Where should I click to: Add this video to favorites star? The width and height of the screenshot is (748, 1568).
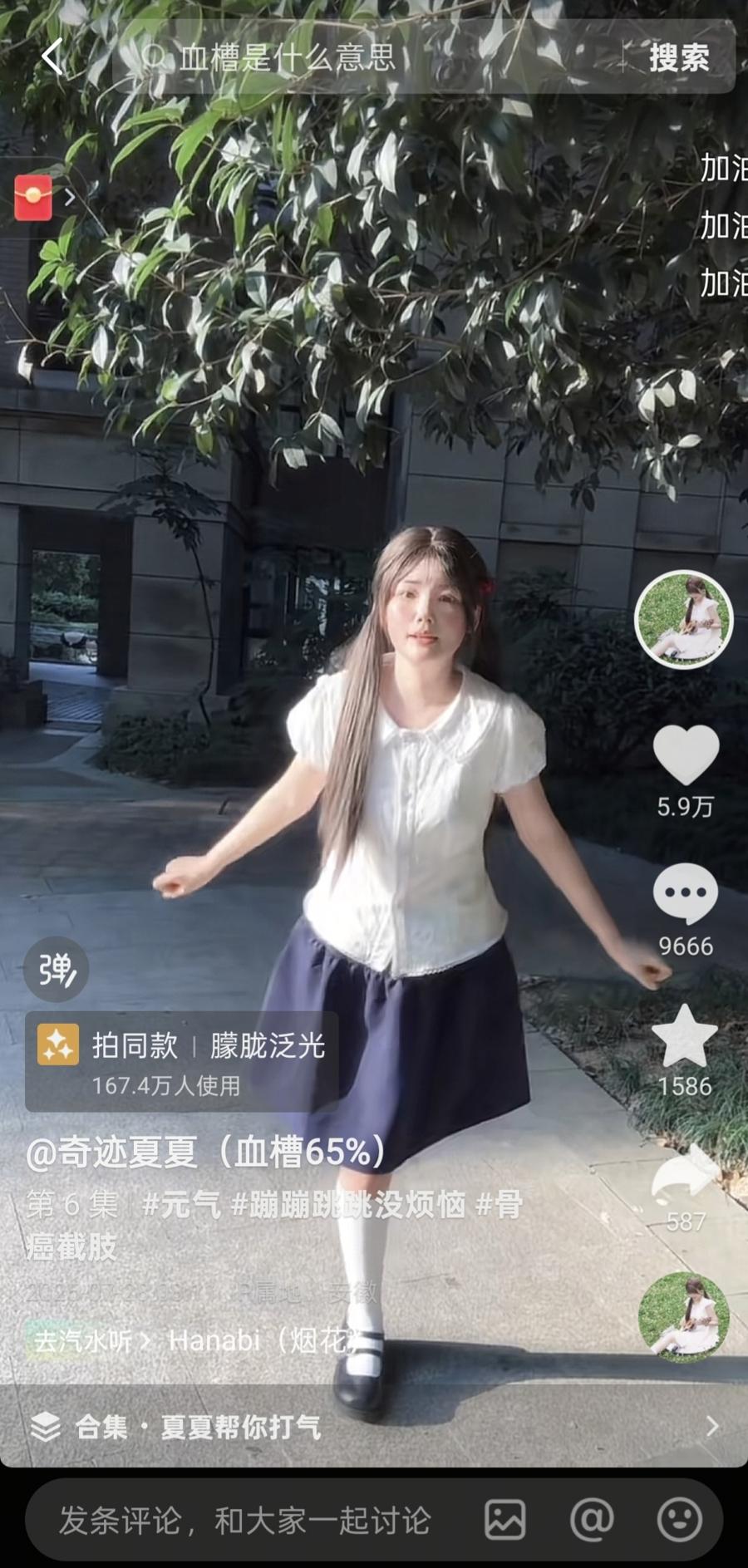point(684,1035)
